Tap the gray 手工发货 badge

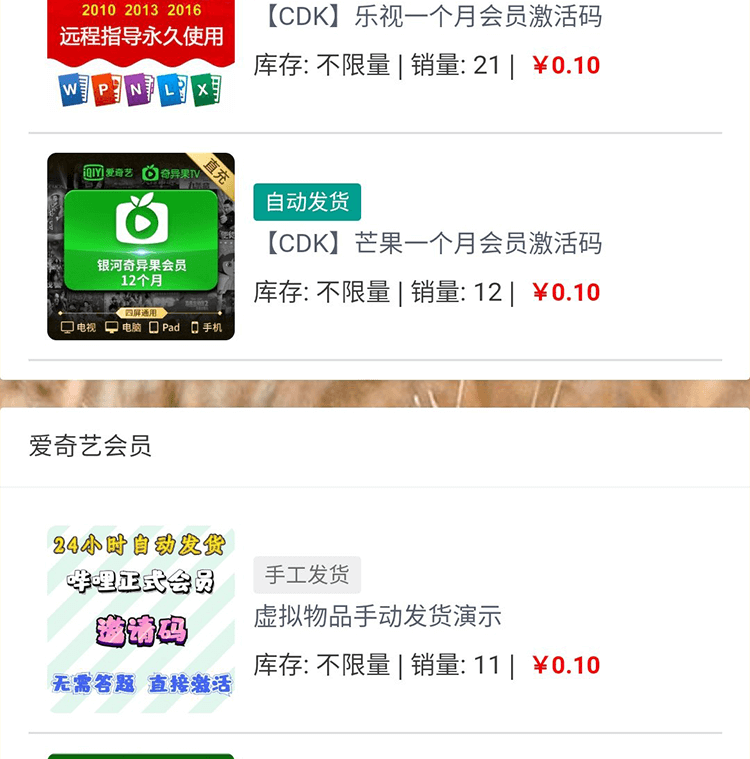coord(308,574)
